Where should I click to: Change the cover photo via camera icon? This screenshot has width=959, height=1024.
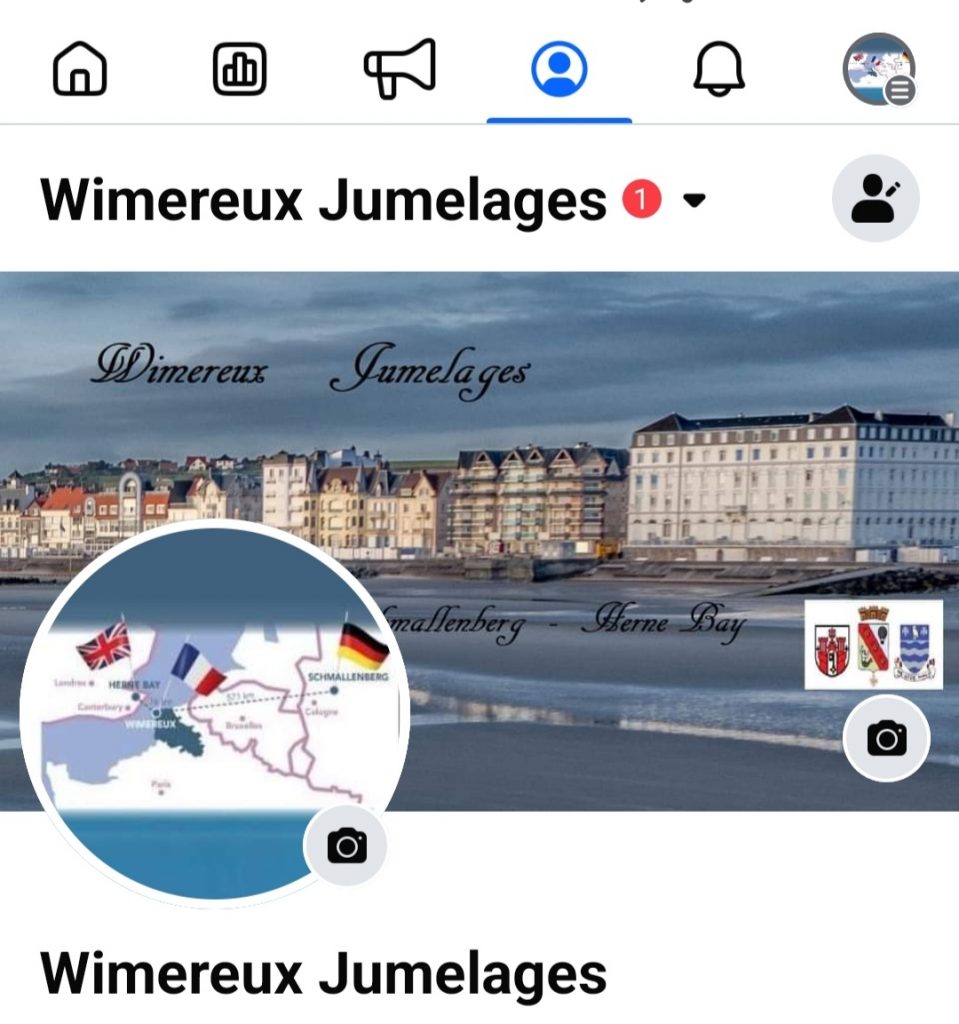[x=886, y=739]
